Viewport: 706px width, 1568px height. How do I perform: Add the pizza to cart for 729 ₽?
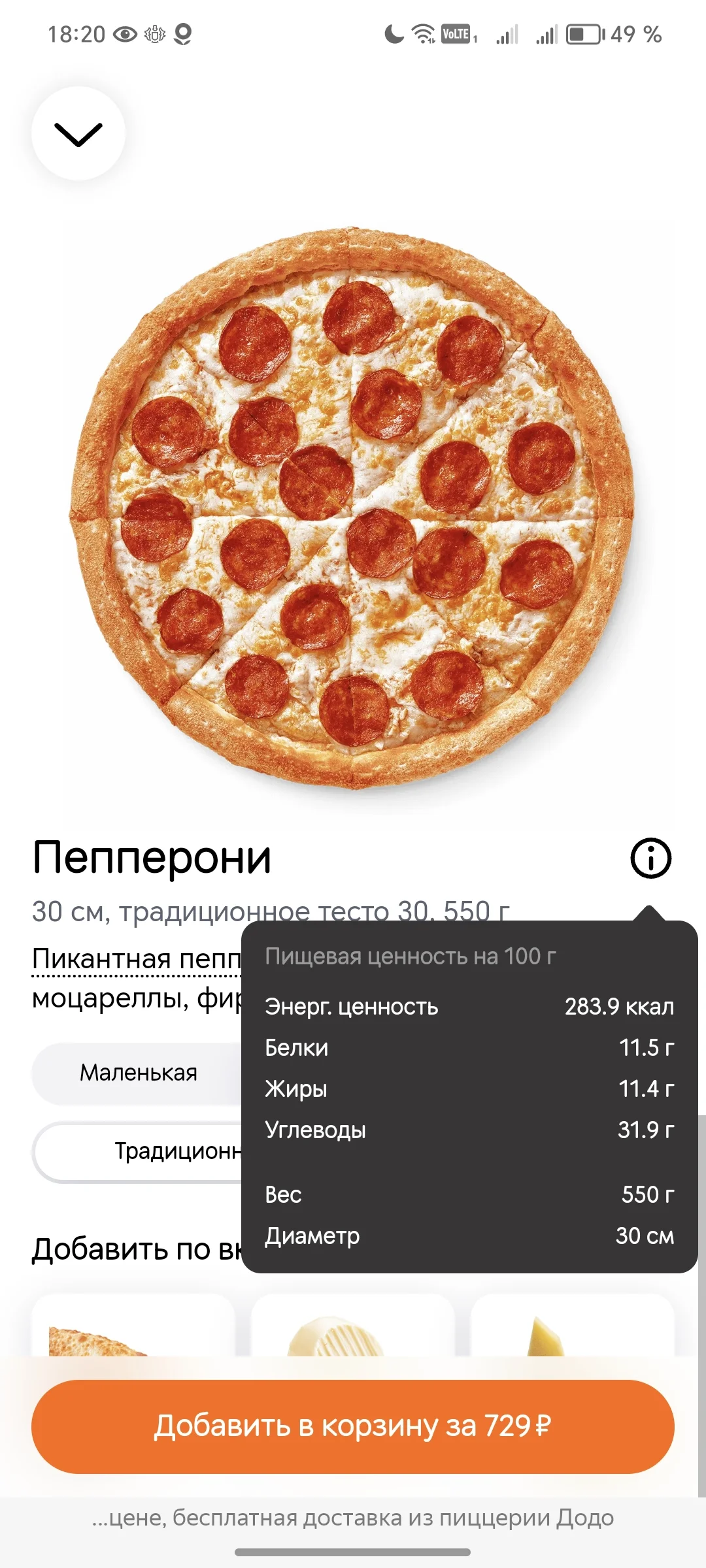click(353, 1427)
